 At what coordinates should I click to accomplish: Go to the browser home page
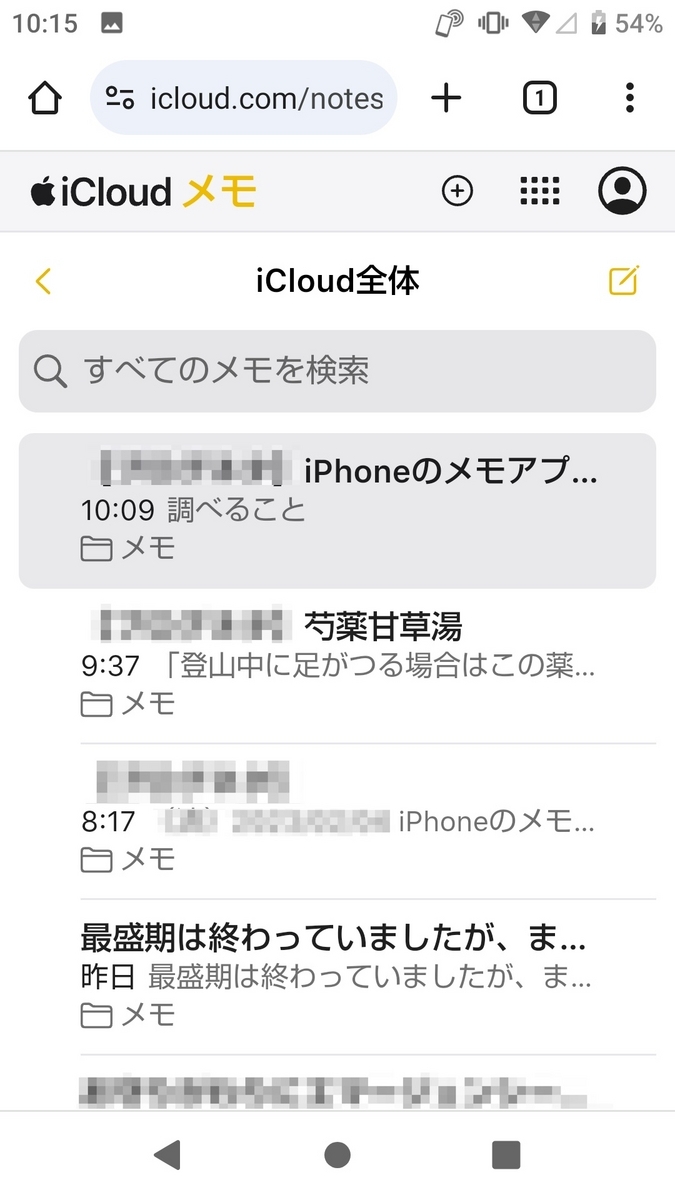(45, 98)
